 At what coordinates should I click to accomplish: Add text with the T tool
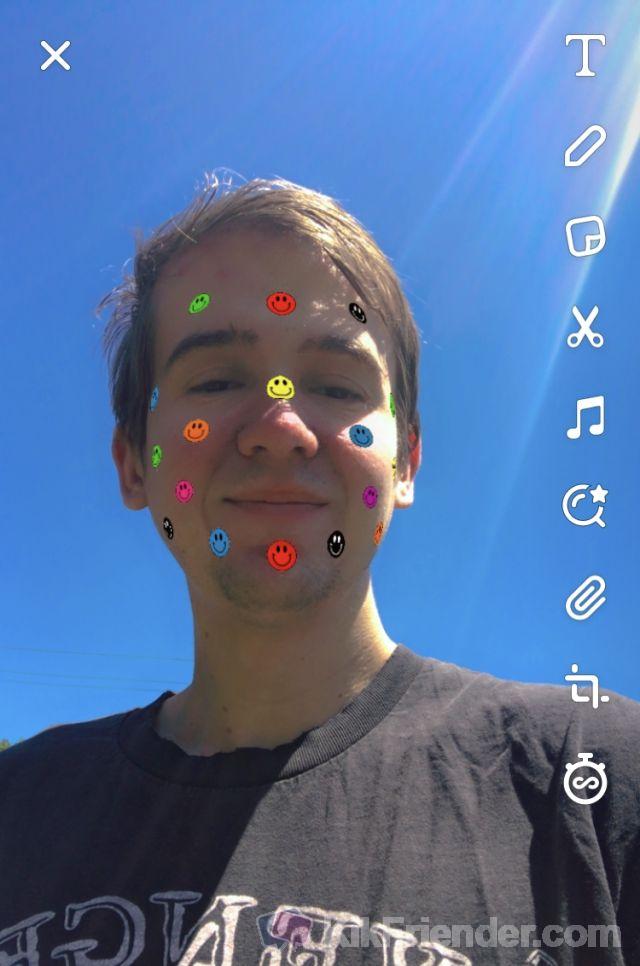pyautogui.click(x=585, y=56)
